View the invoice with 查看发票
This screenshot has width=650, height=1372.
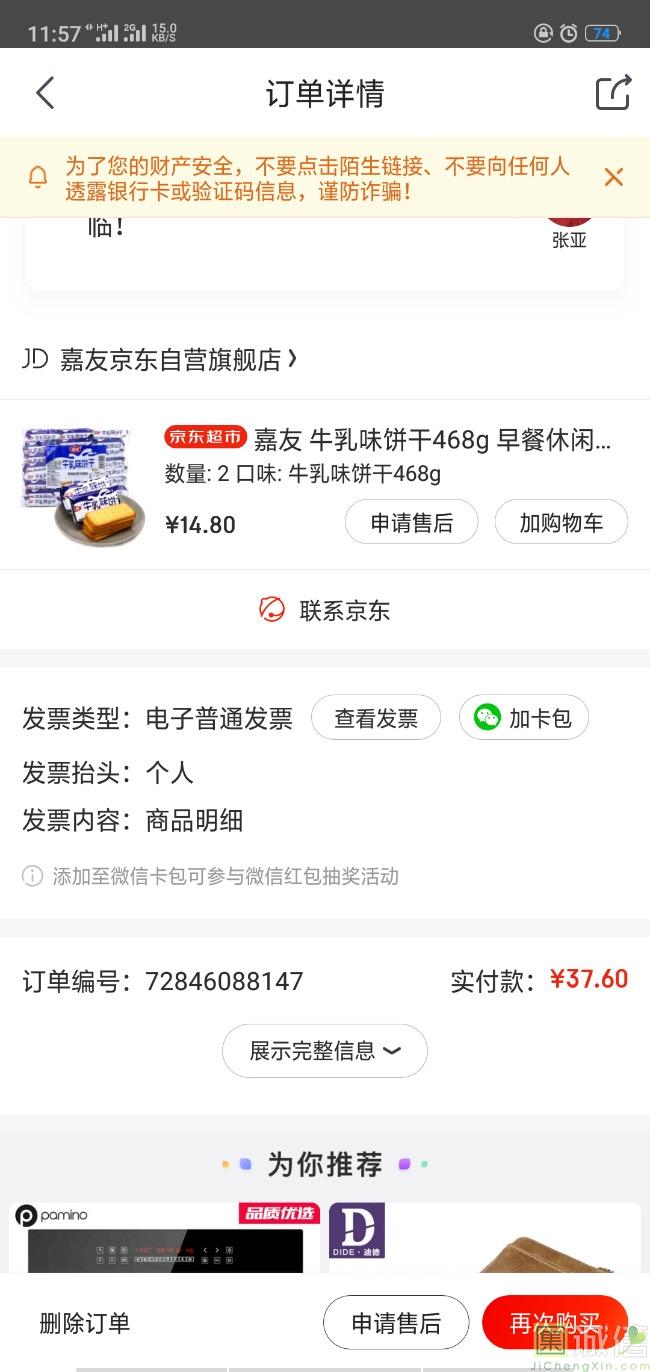[x=375, y=718]
